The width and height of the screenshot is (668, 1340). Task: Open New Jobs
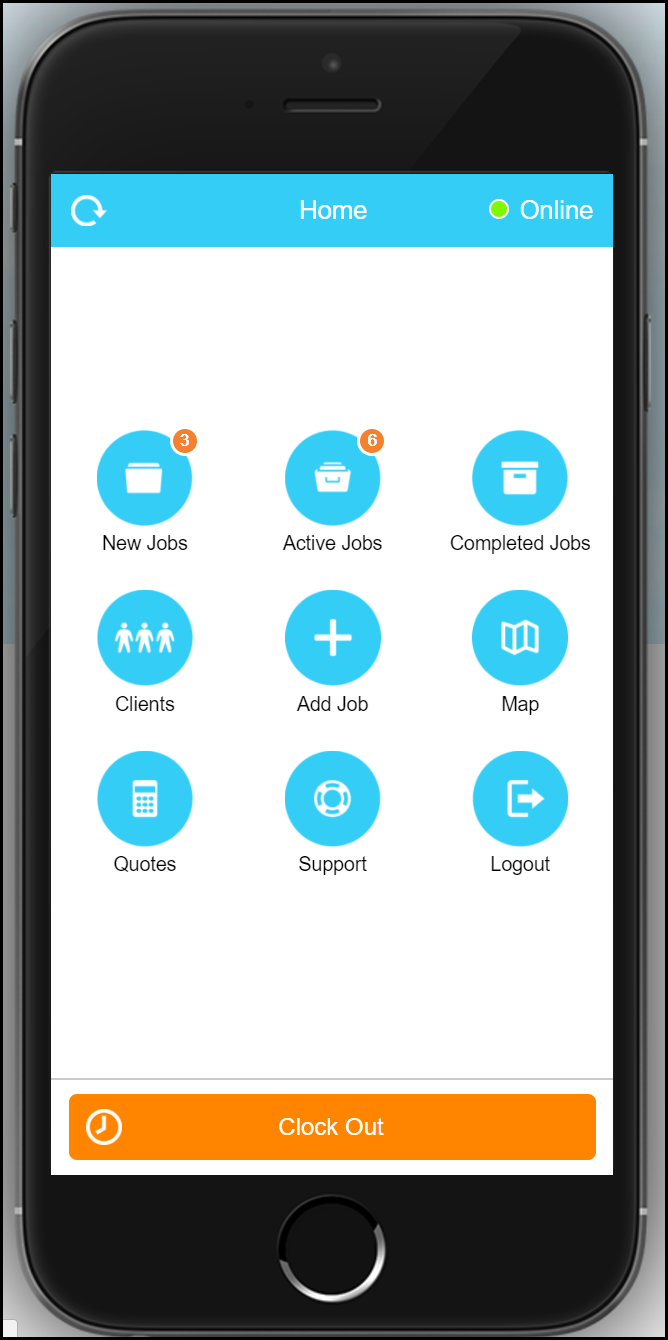click(x=145, y=478)
